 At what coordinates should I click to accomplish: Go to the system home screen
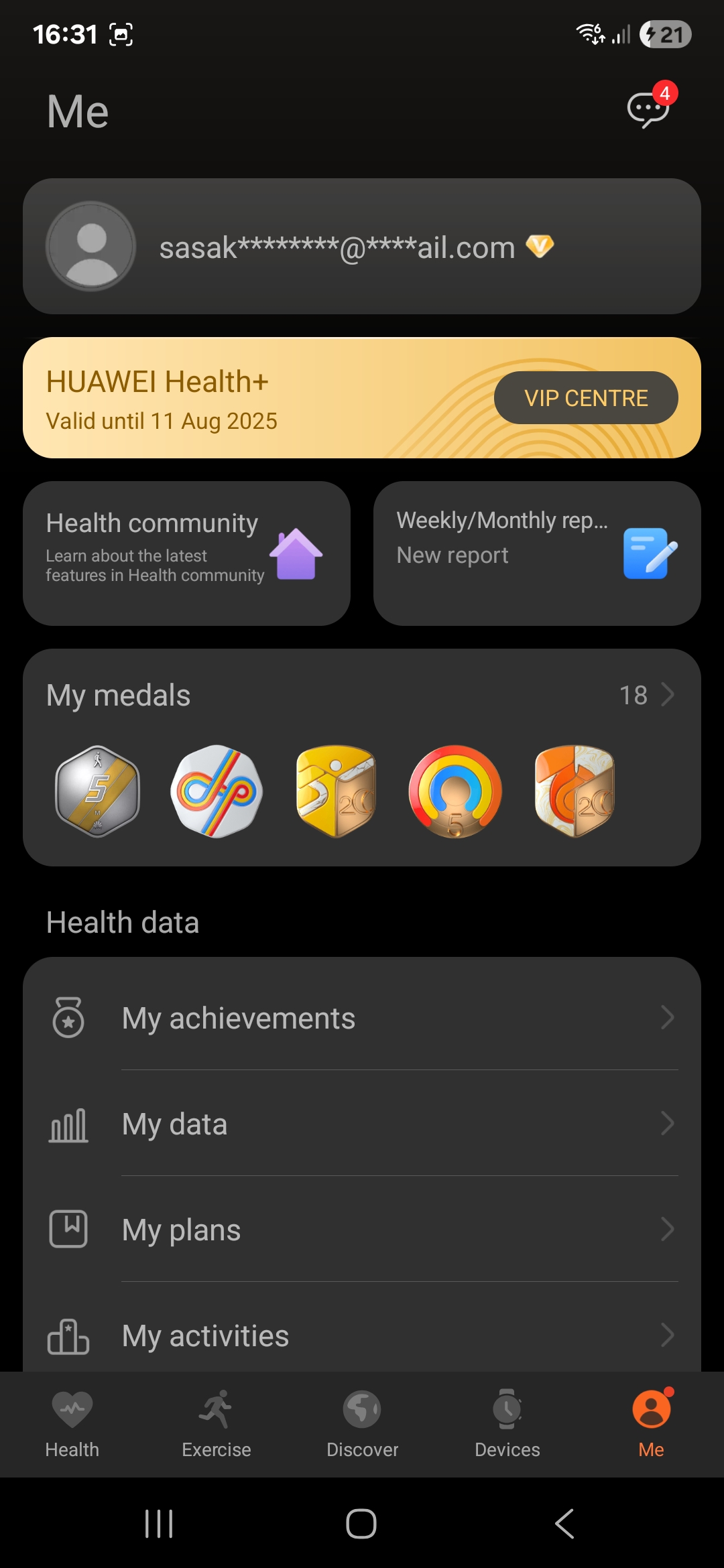point(361,1524)
